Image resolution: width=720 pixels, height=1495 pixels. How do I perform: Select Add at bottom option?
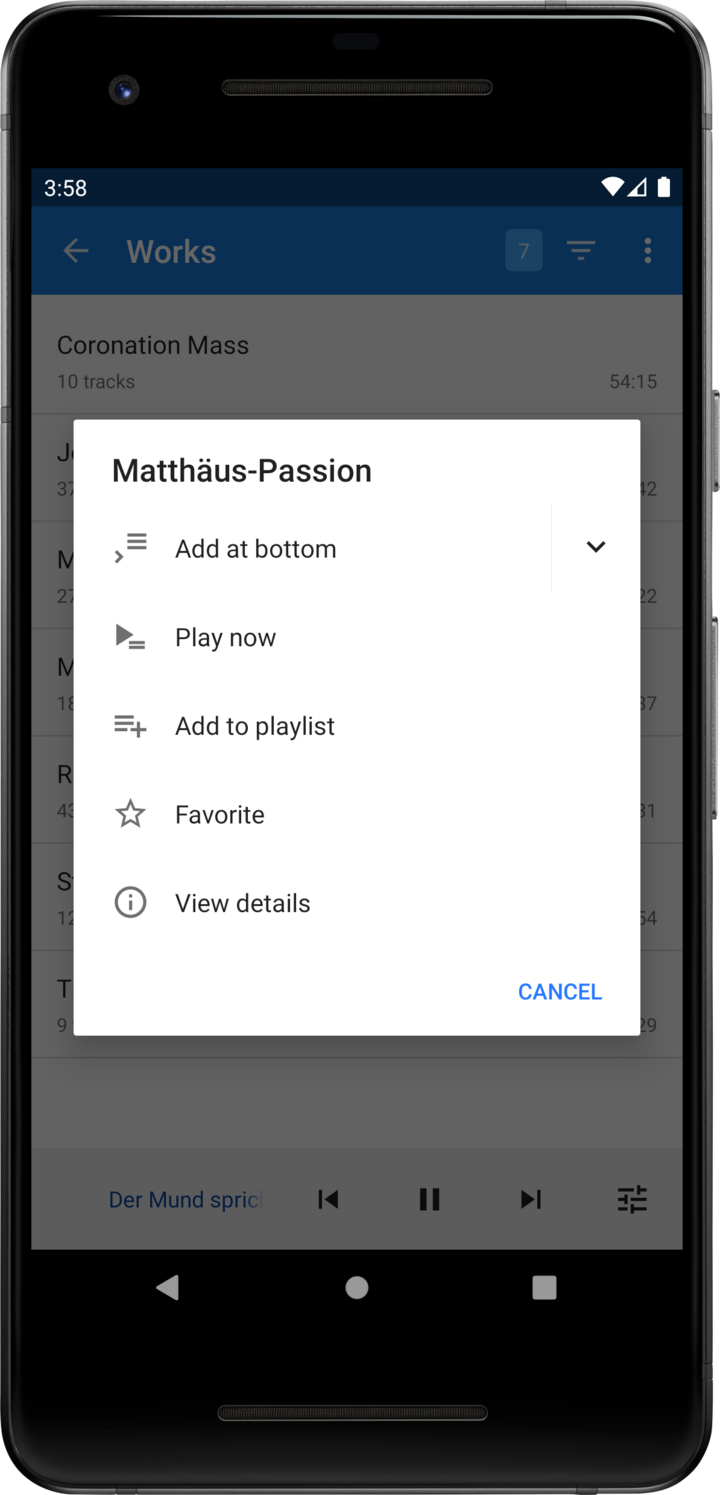click(255, 549)
